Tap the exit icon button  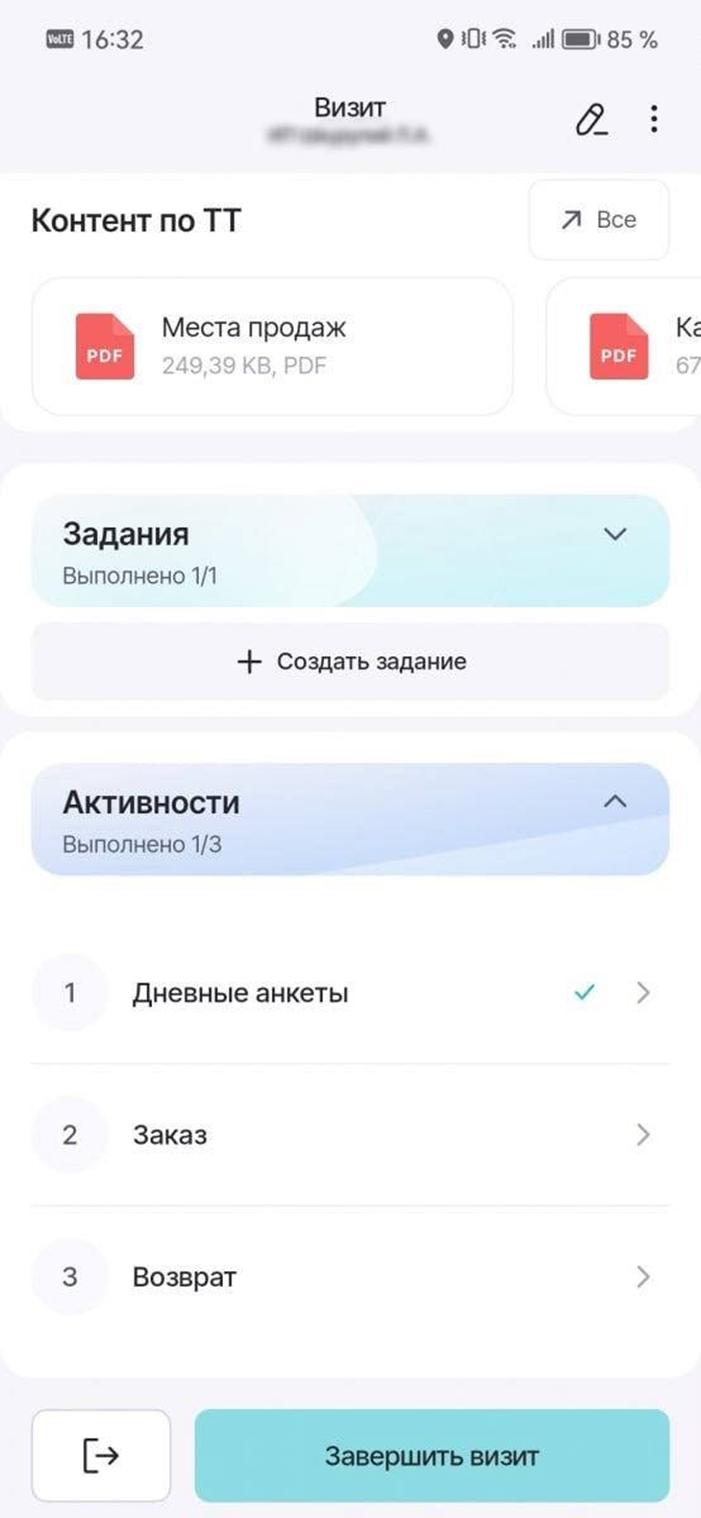point(101,1455)
